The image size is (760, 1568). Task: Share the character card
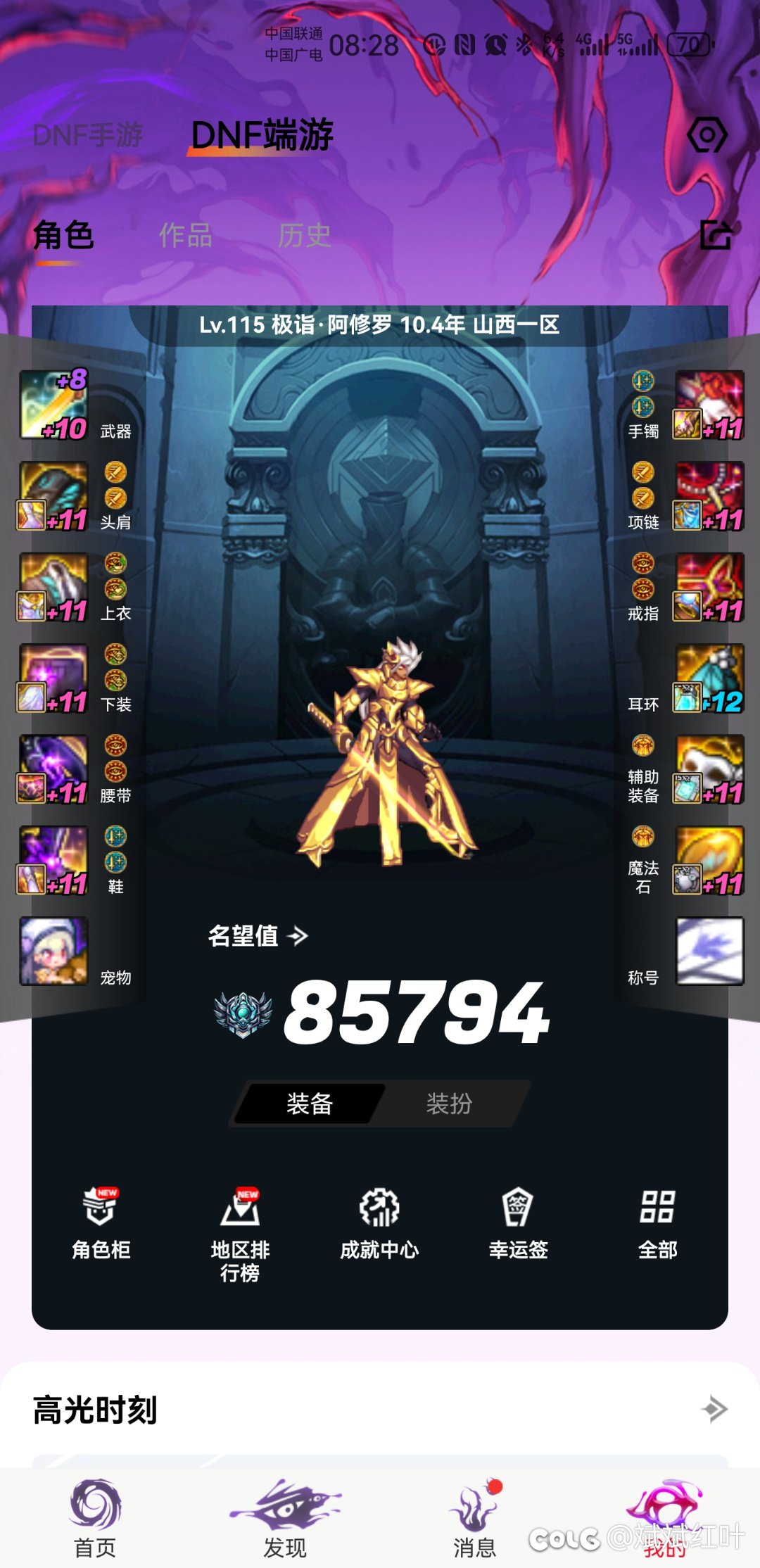pos(716,234)
